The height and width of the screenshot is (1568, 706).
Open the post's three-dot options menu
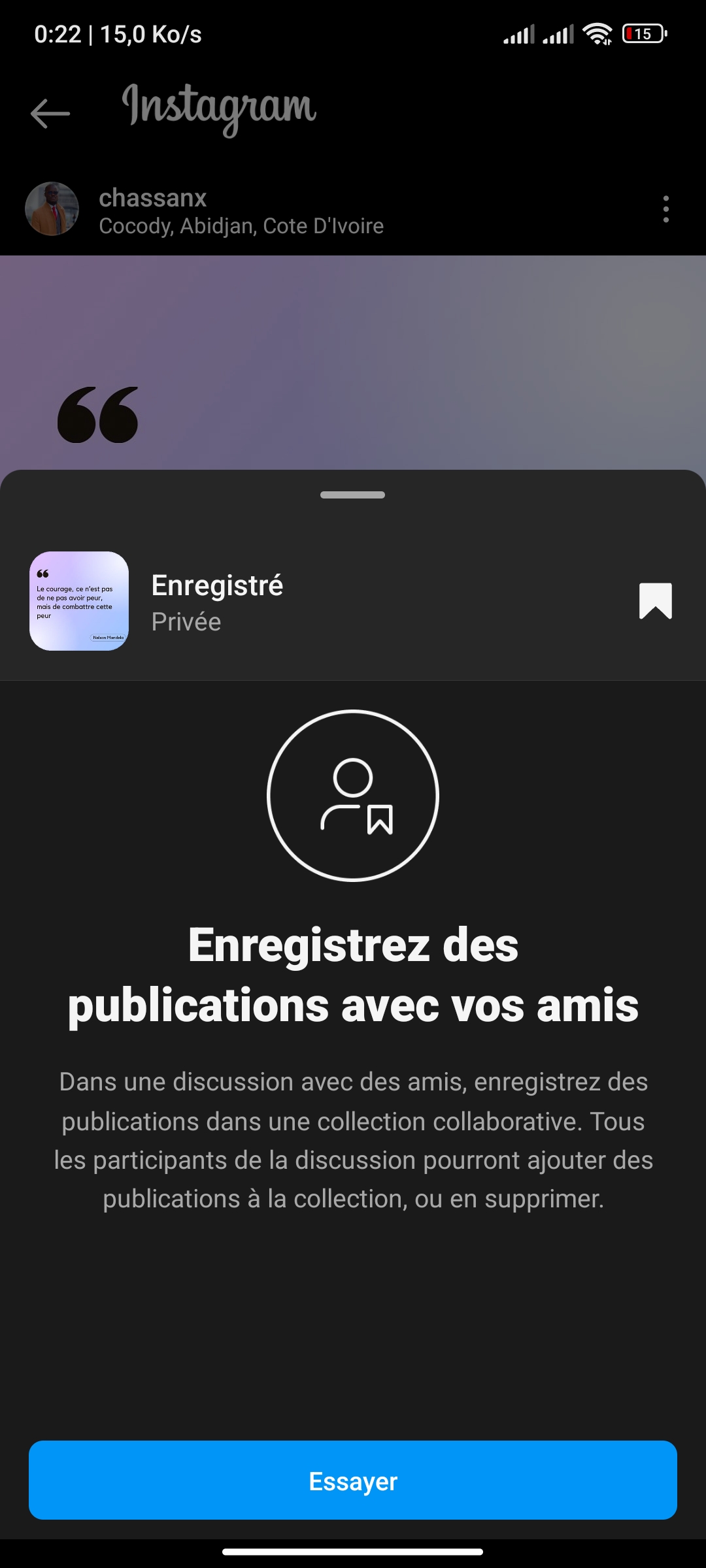point(665,209)
